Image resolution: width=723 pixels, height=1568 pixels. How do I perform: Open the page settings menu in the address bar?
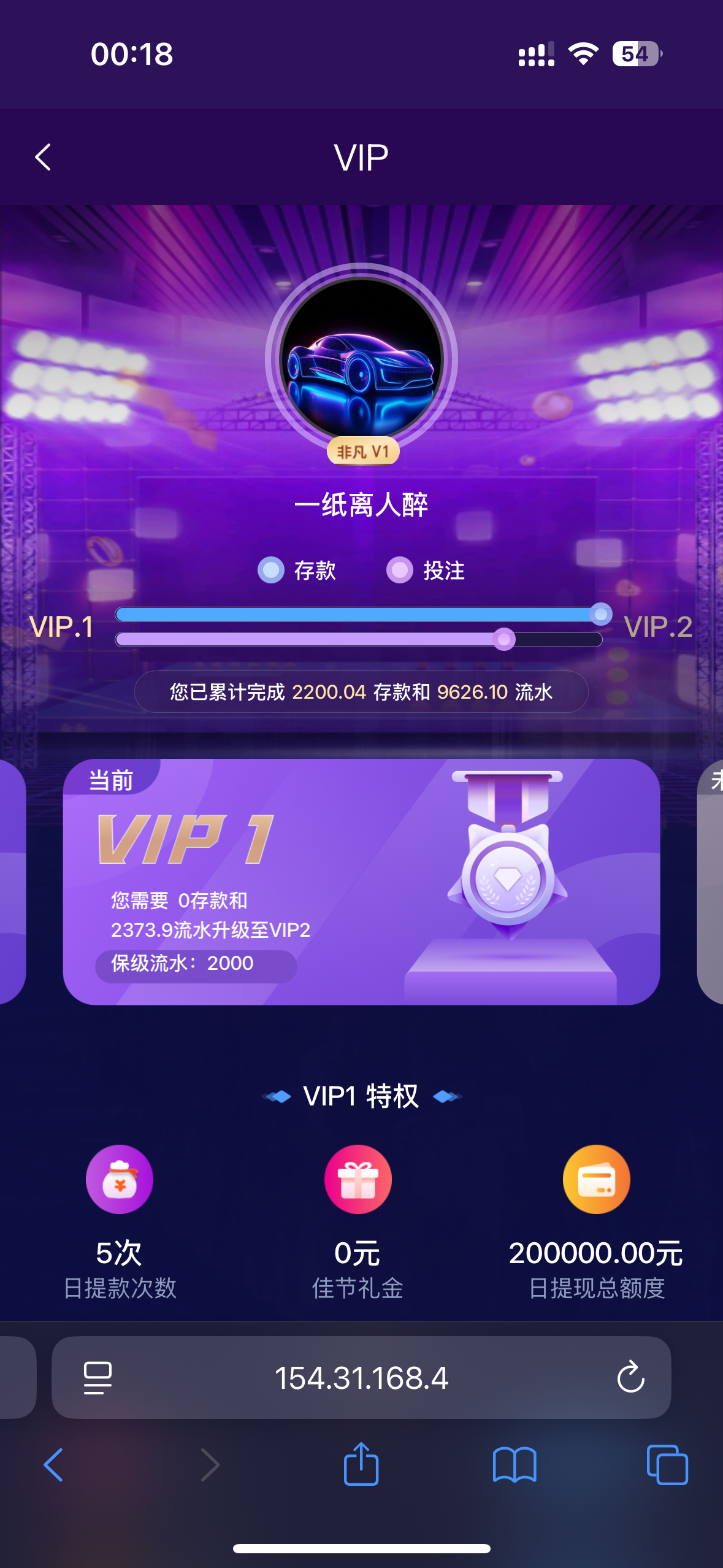tap(98, 1378)
